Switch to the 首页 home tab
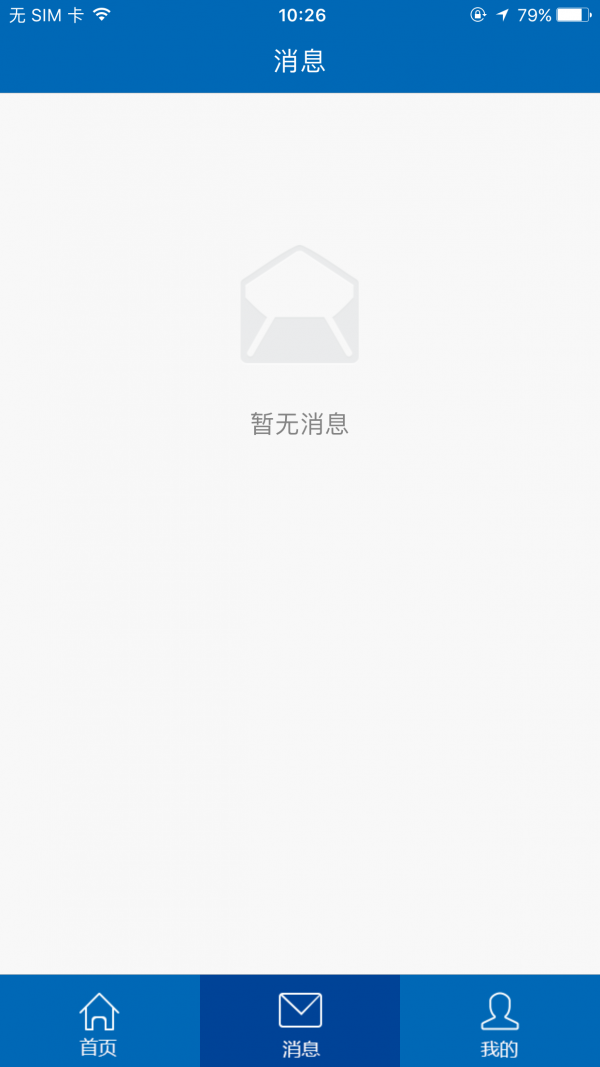This screenshot has width=600, height=1067. [x=99, y=1021]
